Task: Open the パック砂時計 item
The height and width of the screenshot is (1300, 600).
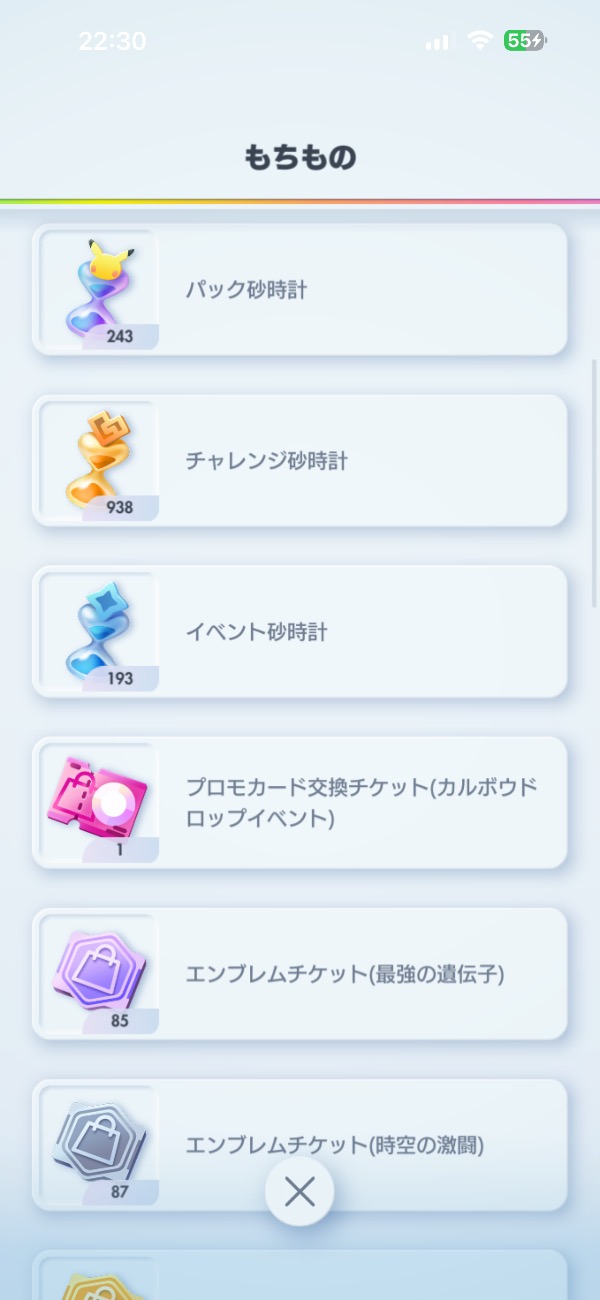Action: tap(300, 290)
